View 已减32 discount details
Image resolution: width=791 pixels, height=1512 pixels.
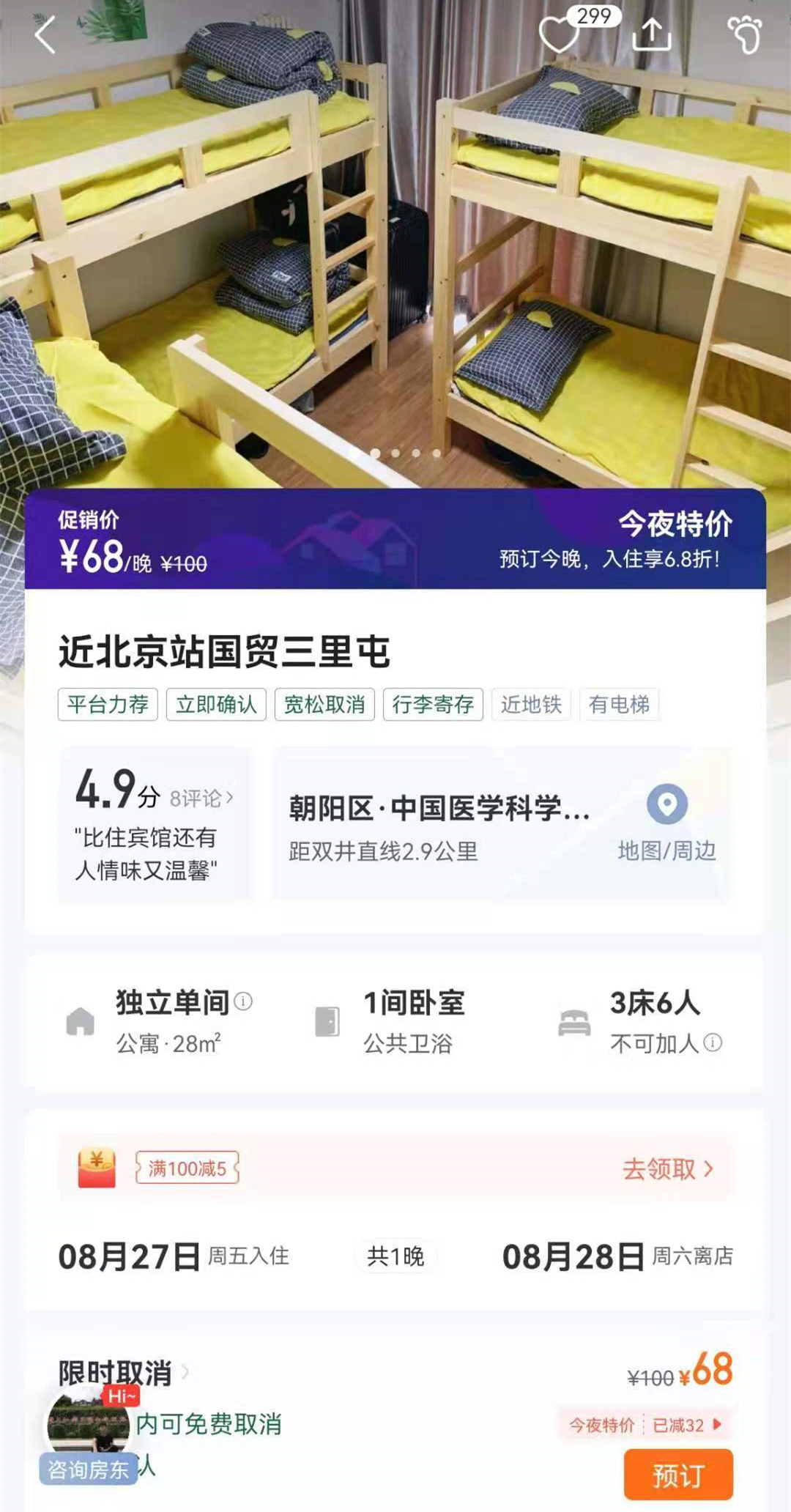[x=686, y=1425]
